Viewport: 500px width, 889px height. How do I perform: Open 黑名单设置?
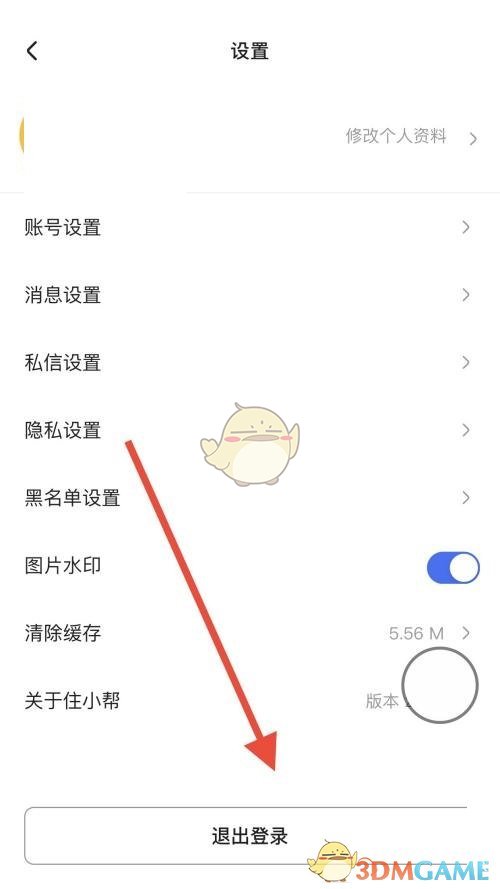[250, 498]
